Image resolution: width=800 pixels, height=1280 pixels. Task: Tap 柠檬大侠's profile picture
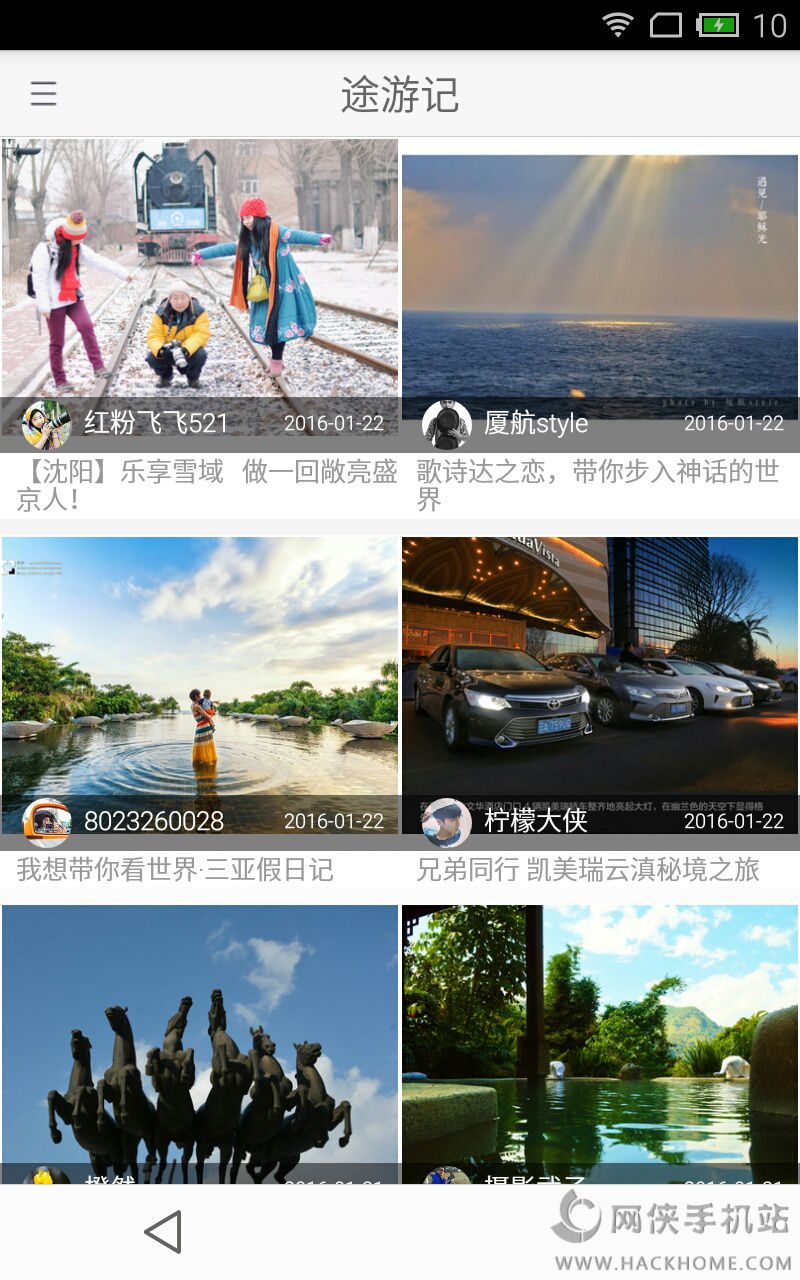pyautogui.click(x=446, y=822)
